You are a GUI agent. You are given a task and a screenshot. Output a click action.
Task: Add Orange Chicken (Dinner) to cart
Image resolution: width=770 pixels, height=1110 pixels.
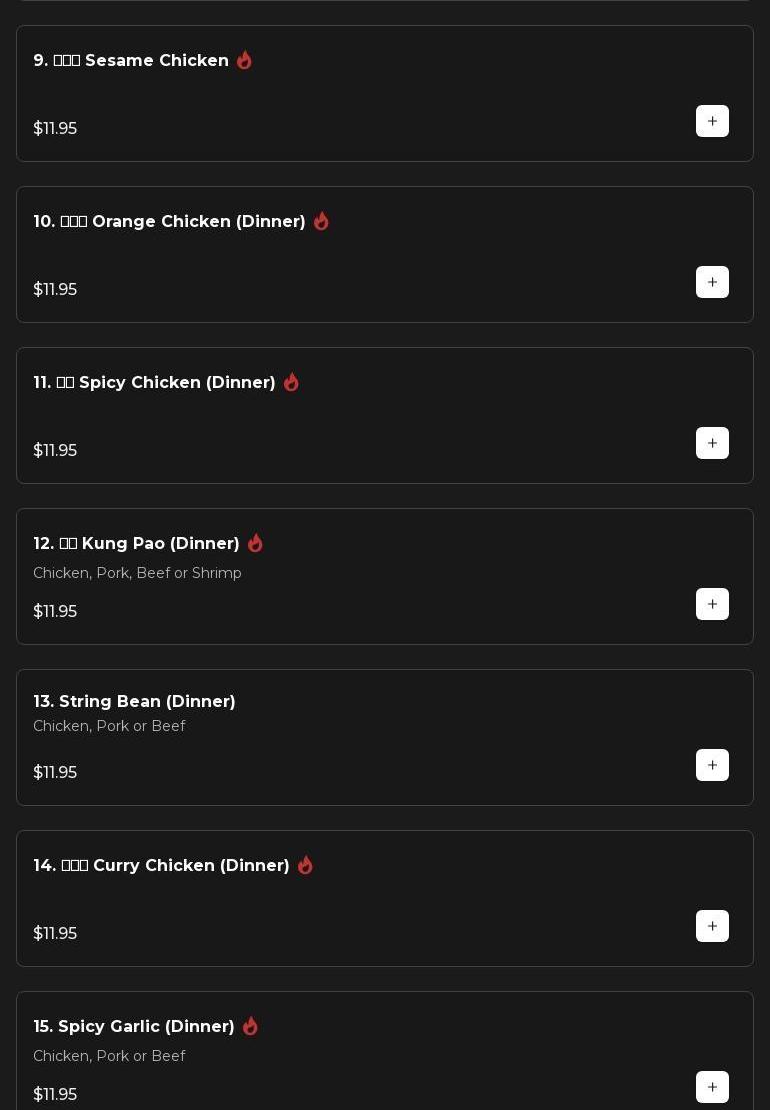coord(712,282)
